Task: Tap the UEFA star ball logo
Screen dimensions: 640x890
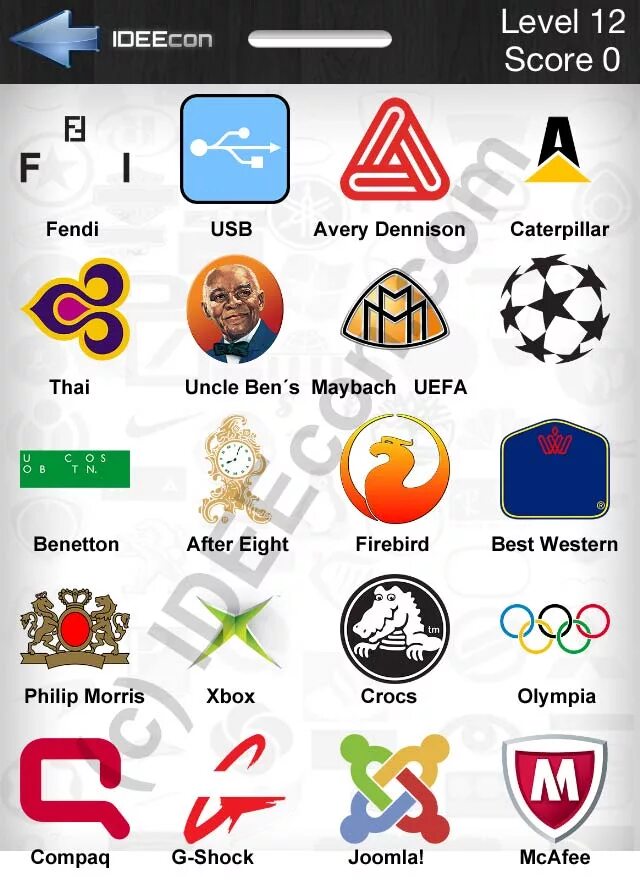Action: pyautogui.click(x=554, y=309)
